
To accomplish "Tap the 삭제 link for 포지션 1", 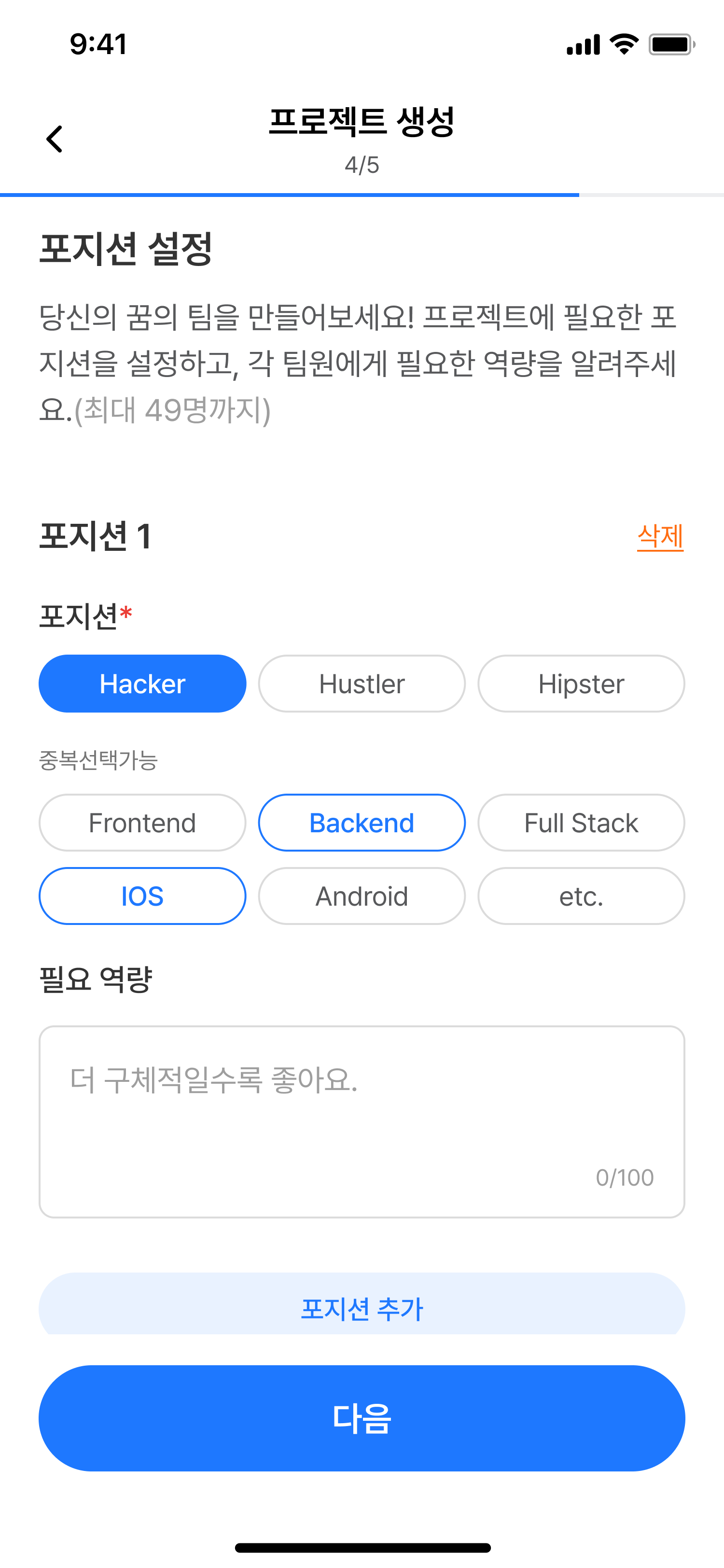I will point(659,536).
